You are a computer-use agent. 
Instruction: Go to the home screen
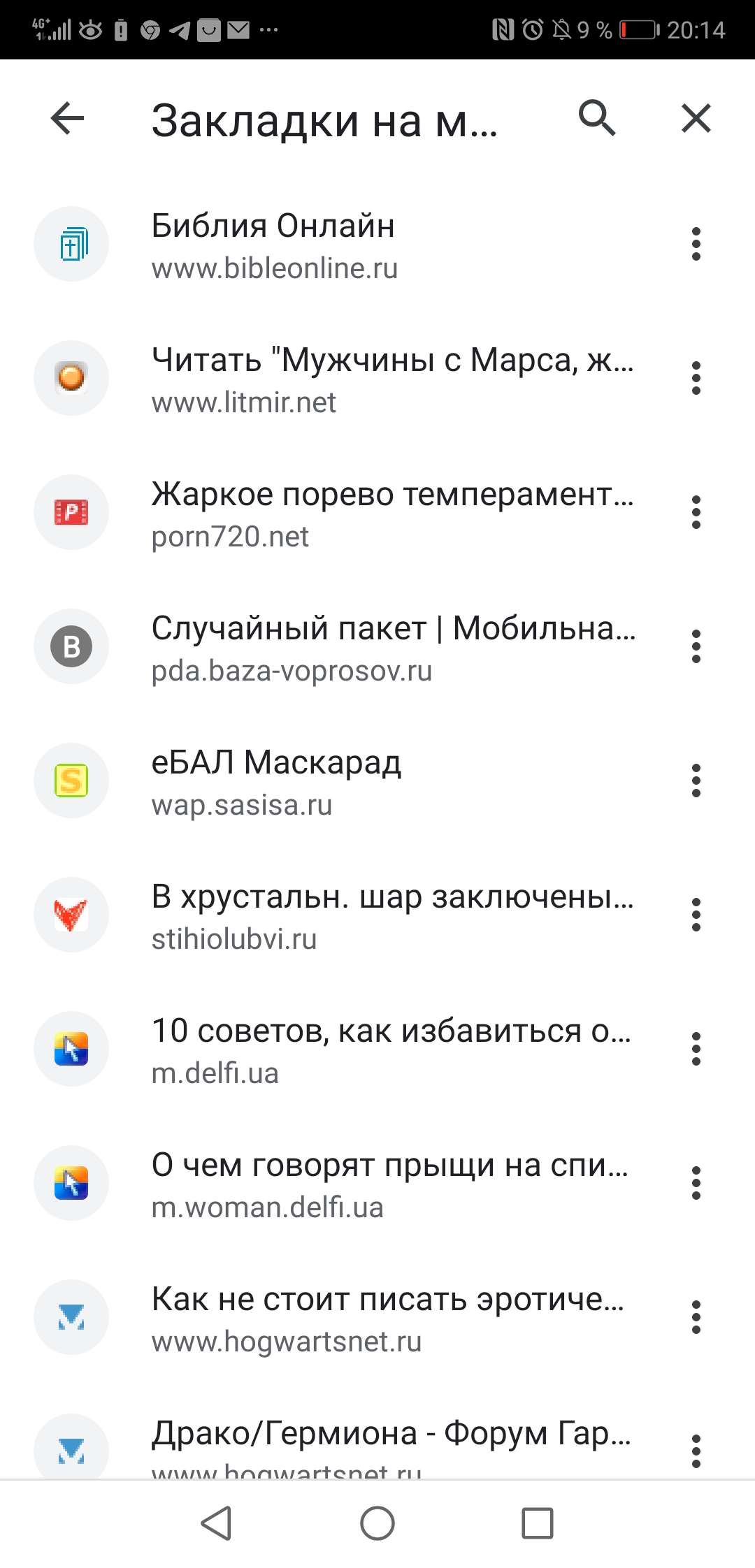[377, 1523]
